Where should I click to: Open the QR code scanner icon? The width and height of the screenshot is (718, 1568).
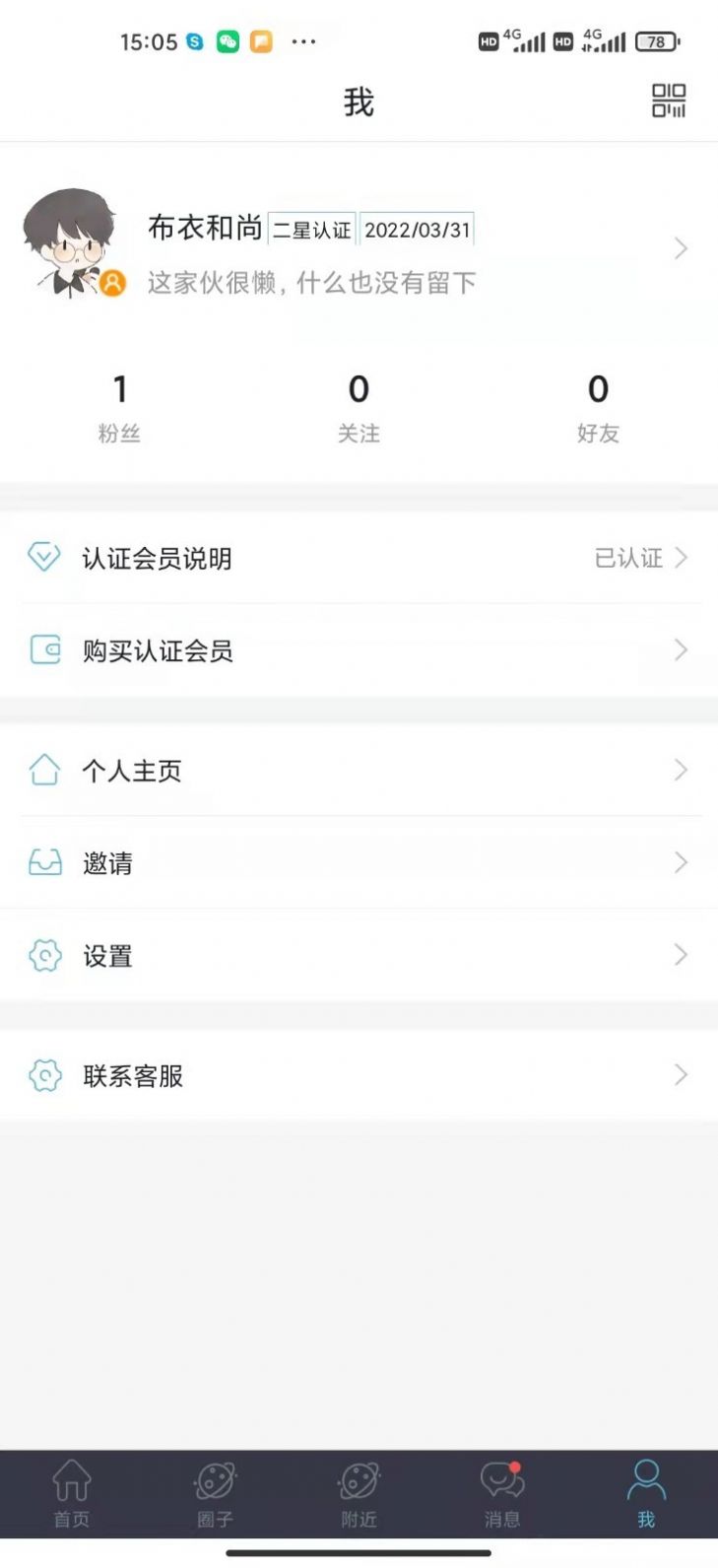(669, 101)
